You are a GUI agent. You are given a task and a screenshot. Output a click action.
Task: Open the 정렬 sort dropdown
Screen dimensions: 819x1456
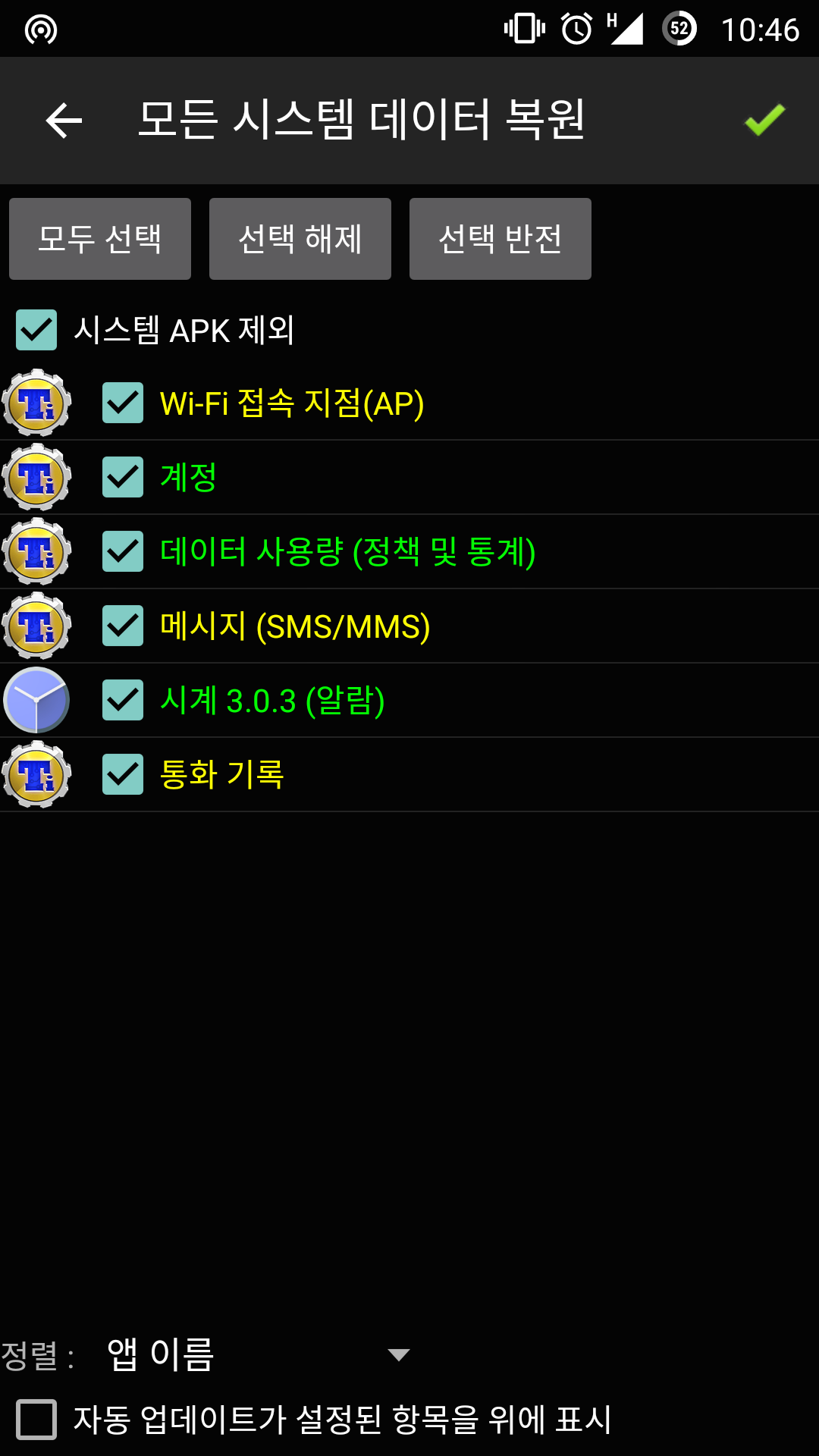pos(258,1354)
